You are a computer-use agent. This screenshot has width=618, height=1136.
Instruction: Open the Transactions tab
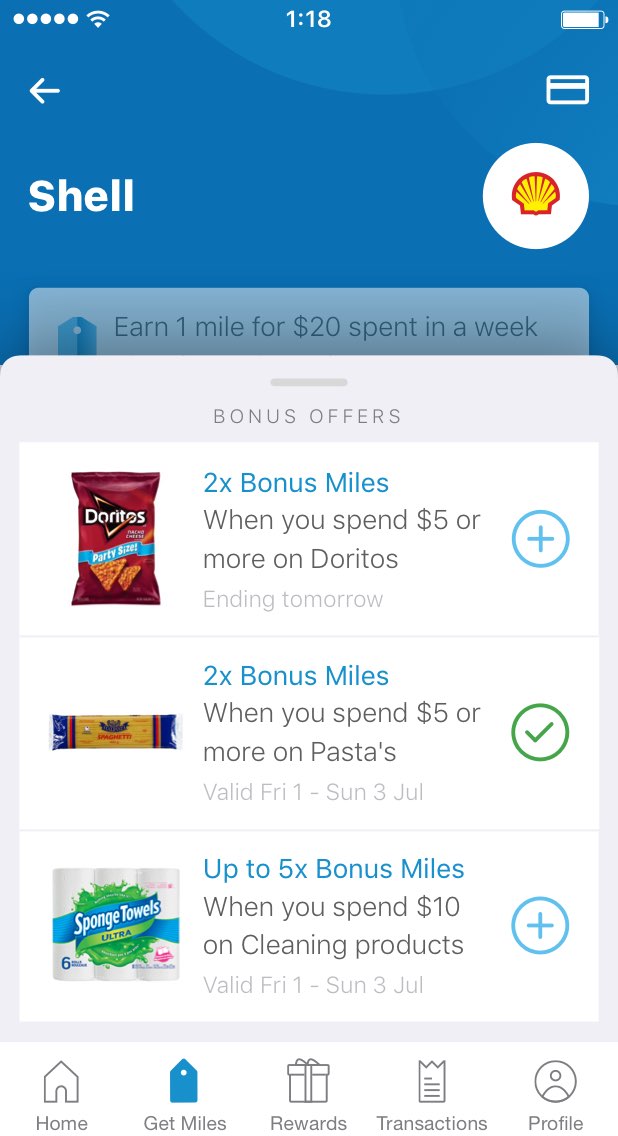432,1094
